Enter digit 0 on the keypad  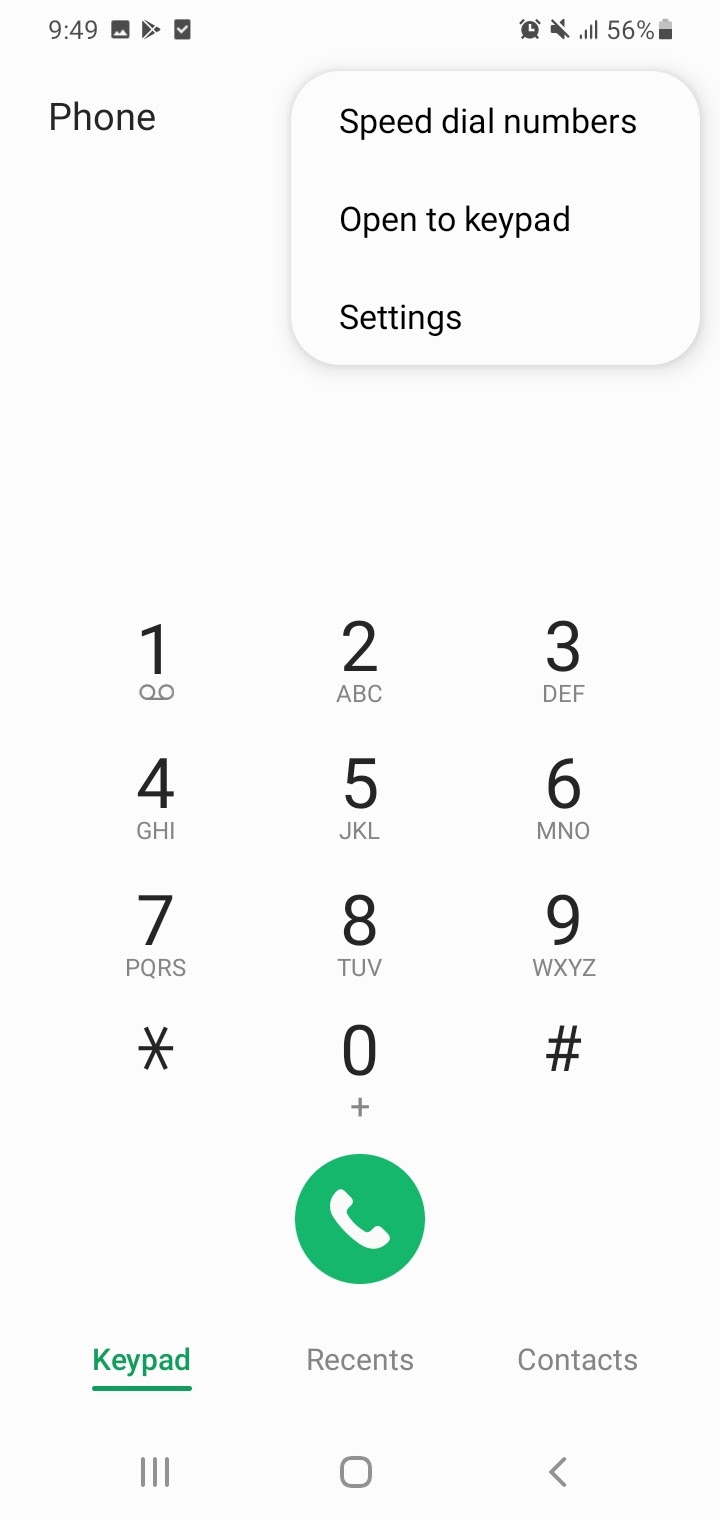[360, 1067]
